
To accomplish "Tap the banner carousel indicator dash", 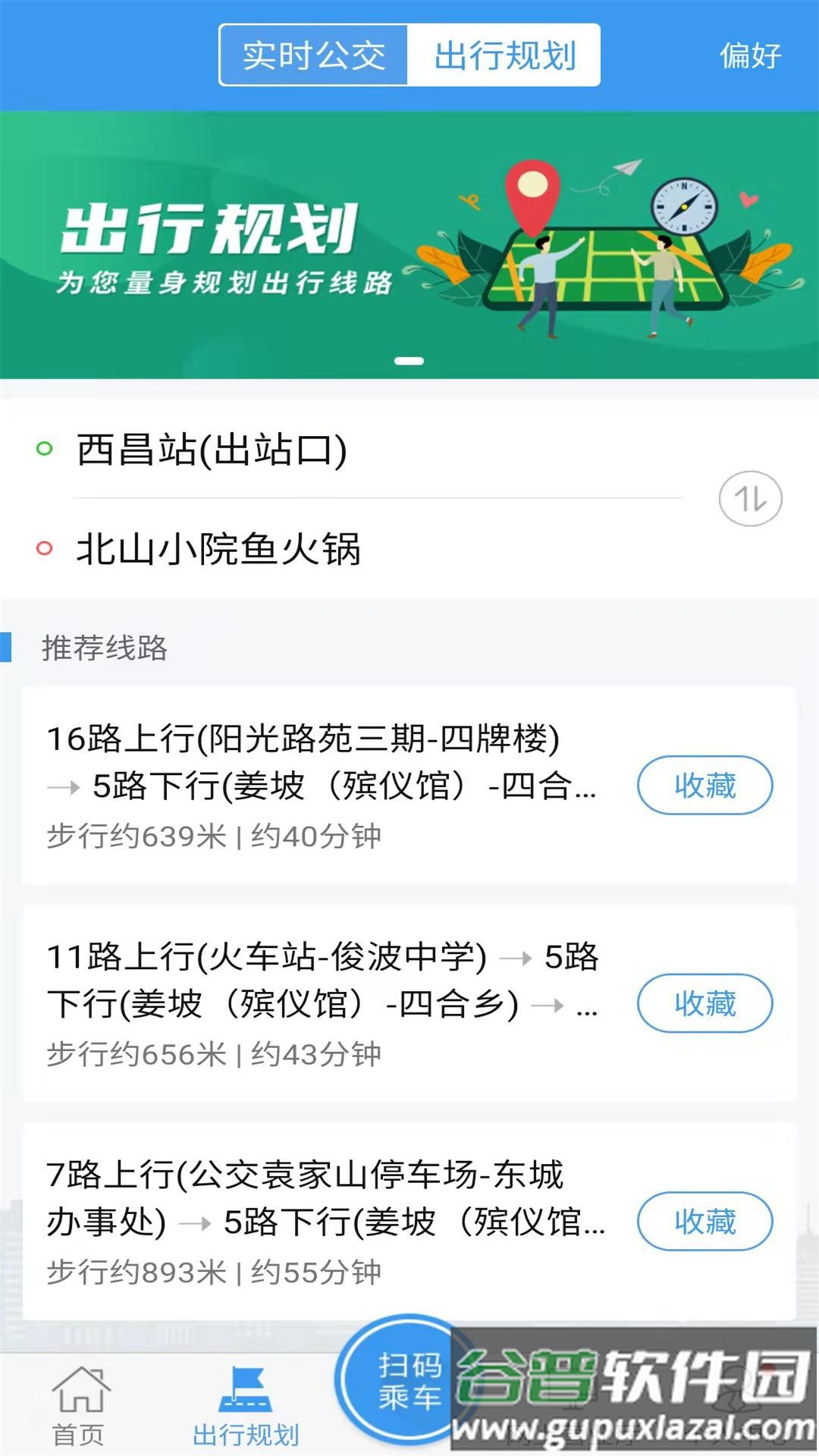I will click(409, 362).
